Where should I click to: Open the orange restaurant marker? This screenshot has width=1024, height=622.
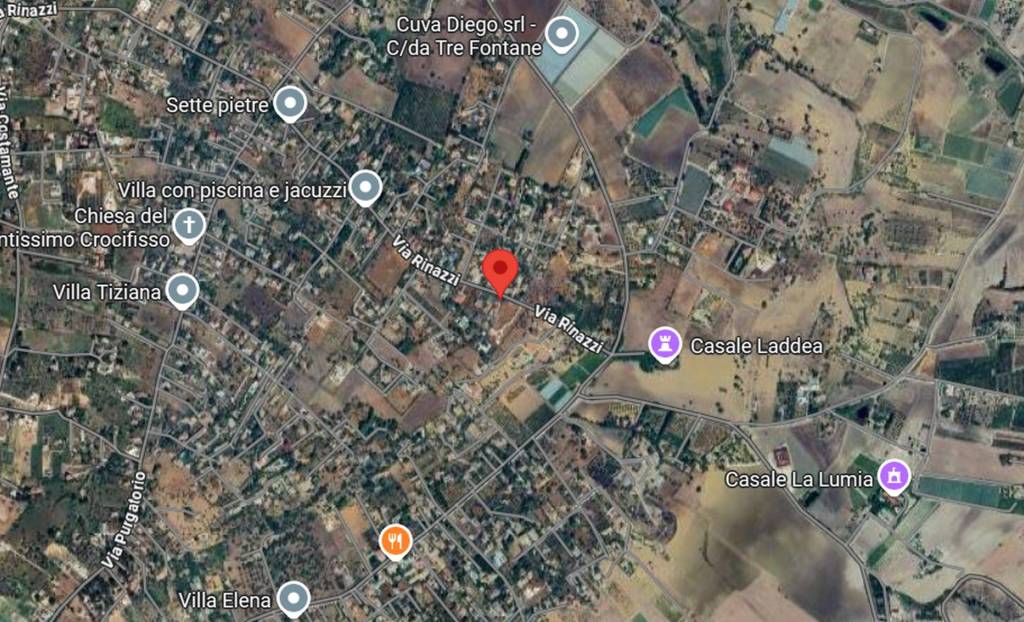(397, 541)
